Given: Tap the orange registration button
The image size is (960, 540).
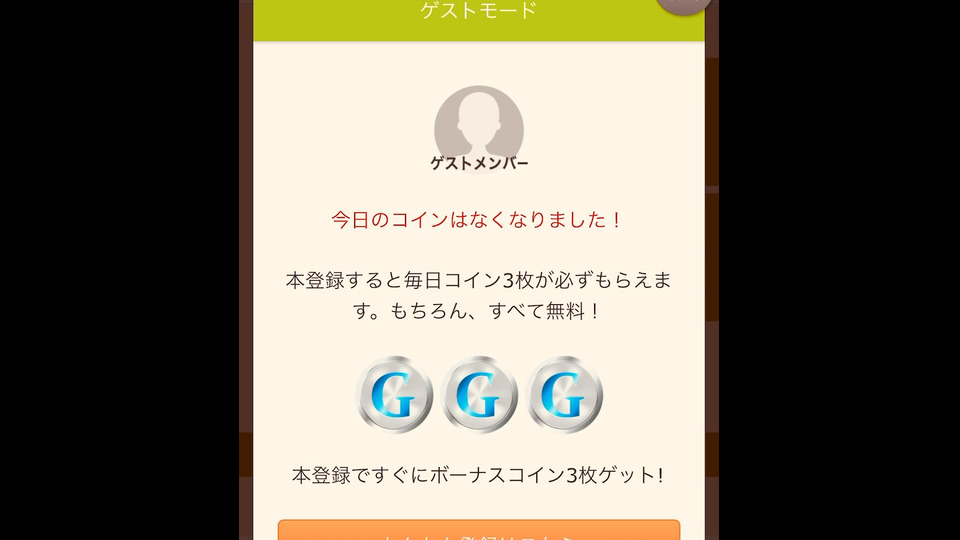Looking at the screenshot, I should pyautogui.click(x=478, y=530).
